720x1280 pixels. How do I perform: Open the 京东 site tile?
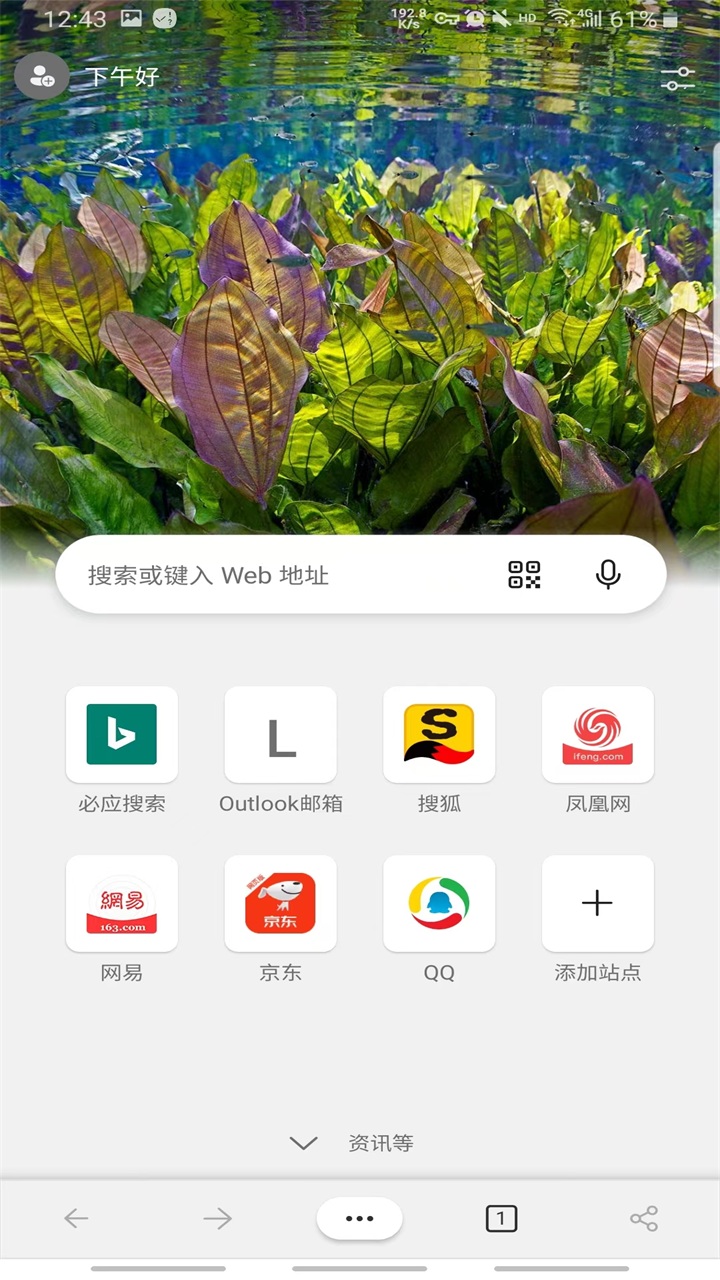point(281,904)
